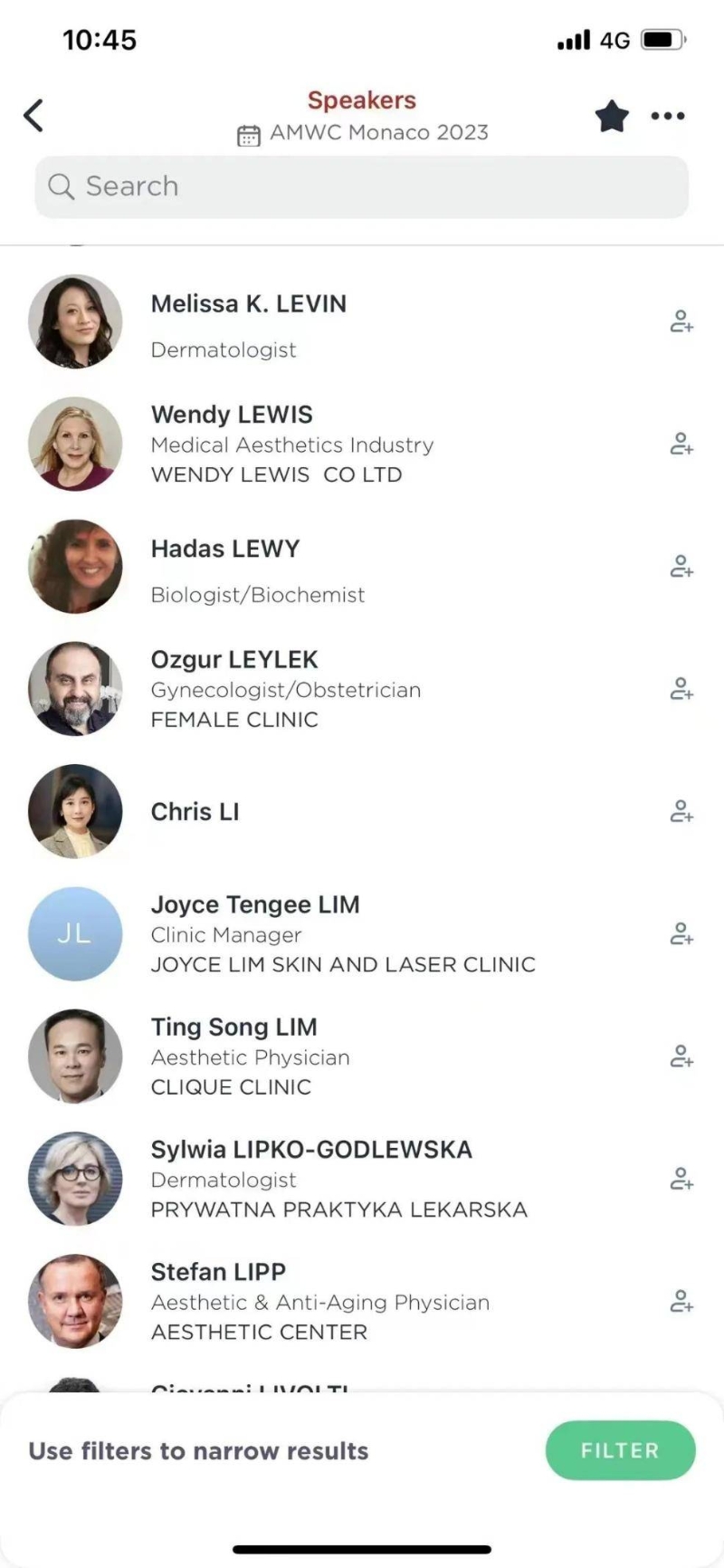Tap the speaker Search field
The height and width of the screenshot is (1568, 724).
tap(362, 186)
